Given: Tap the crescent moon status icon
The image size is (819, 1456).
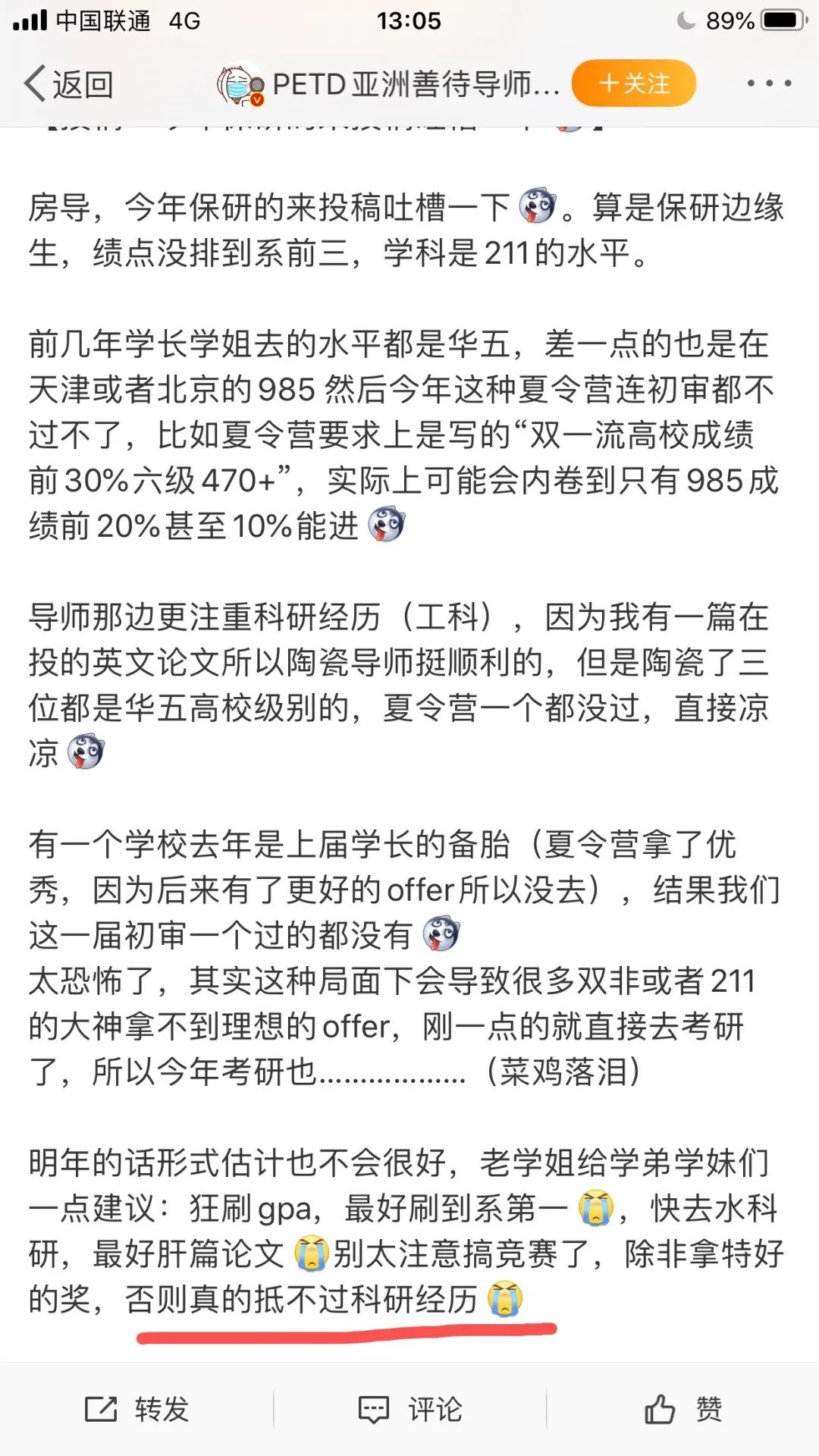Looking at the screenshot, I should pyautogui.click(x=685, y=21).
